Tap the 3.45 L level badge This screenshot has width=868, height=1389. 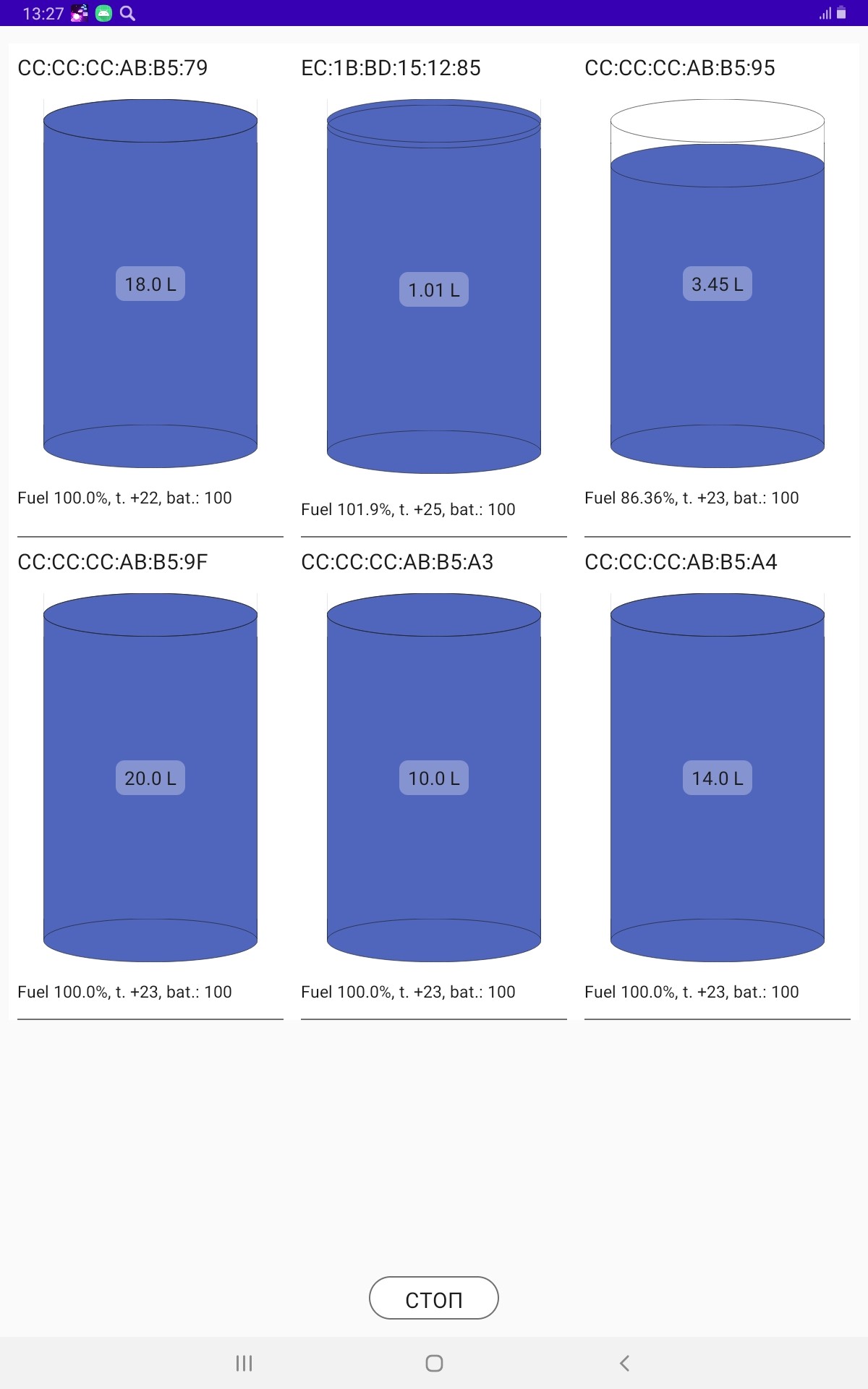[717, 284]
